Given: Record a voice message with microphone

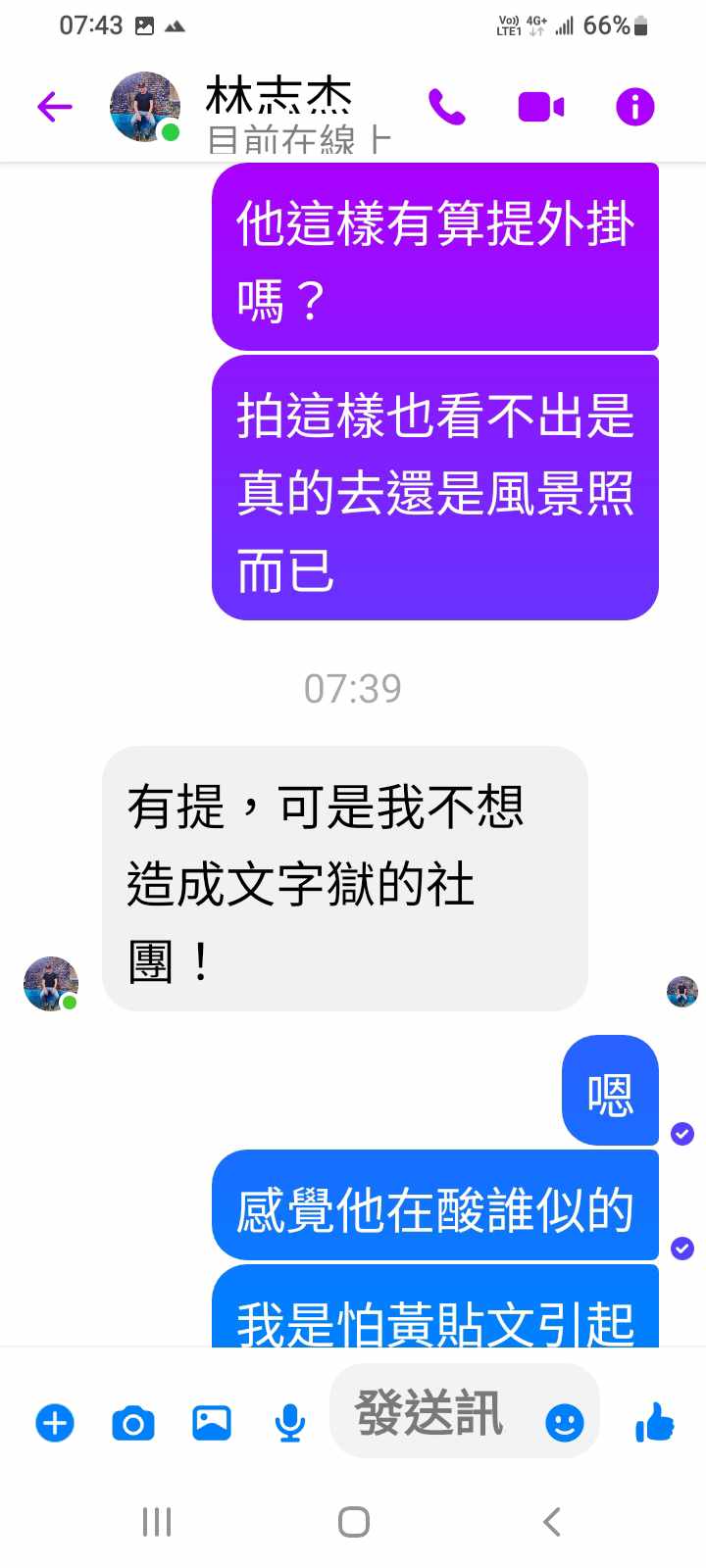Looking at the screenshot, I should pos(289,1423).
